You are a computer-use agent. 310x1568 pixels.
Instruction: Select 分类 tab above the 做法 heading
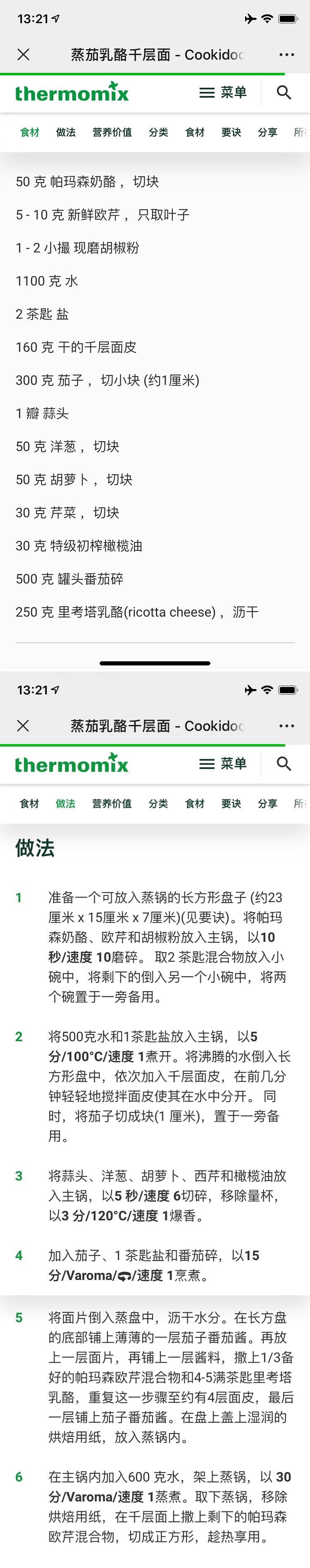[x=158, y=804]
